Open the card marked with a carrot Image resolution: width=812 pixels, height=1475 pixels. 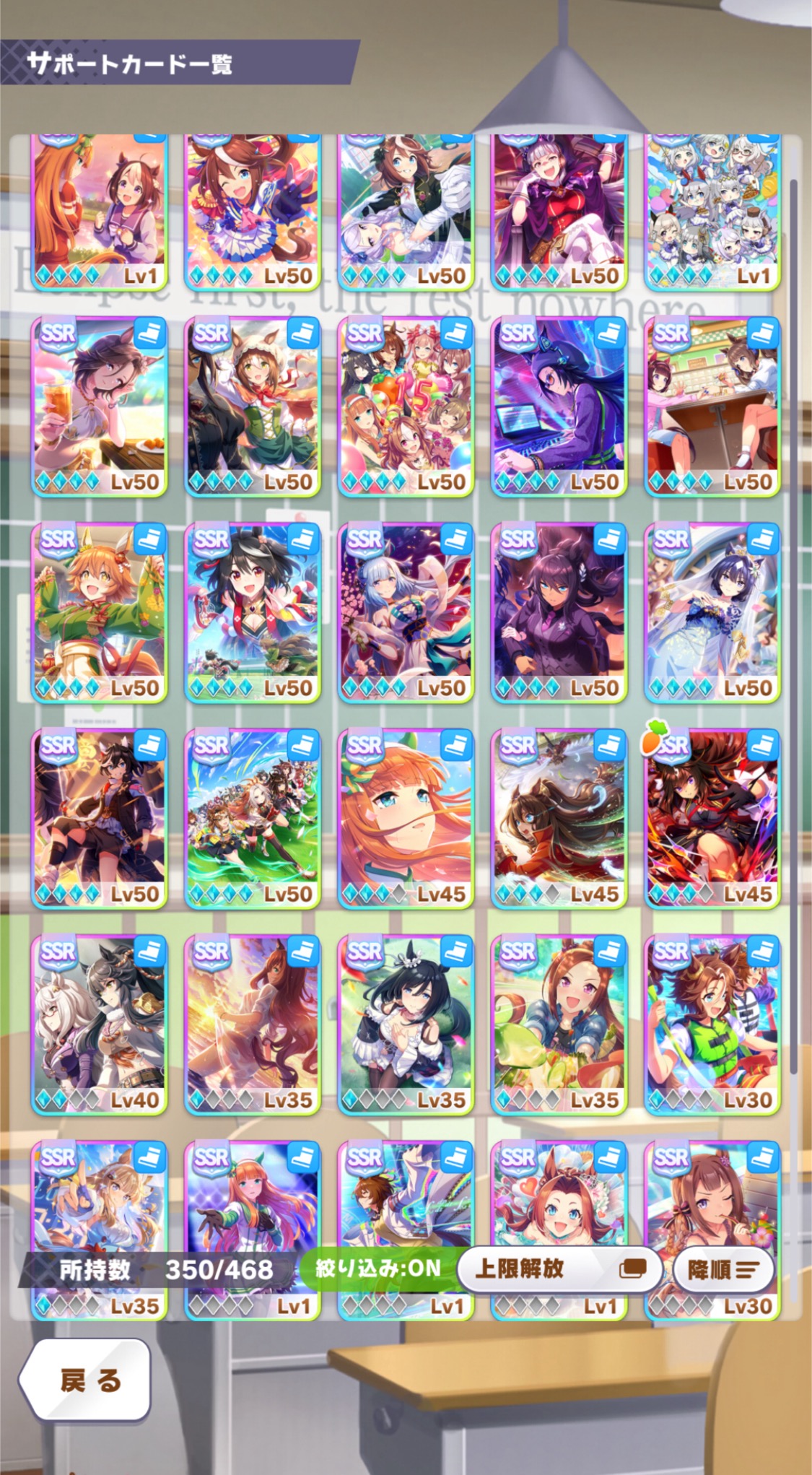pyautogui.click(x=712, y=819)
